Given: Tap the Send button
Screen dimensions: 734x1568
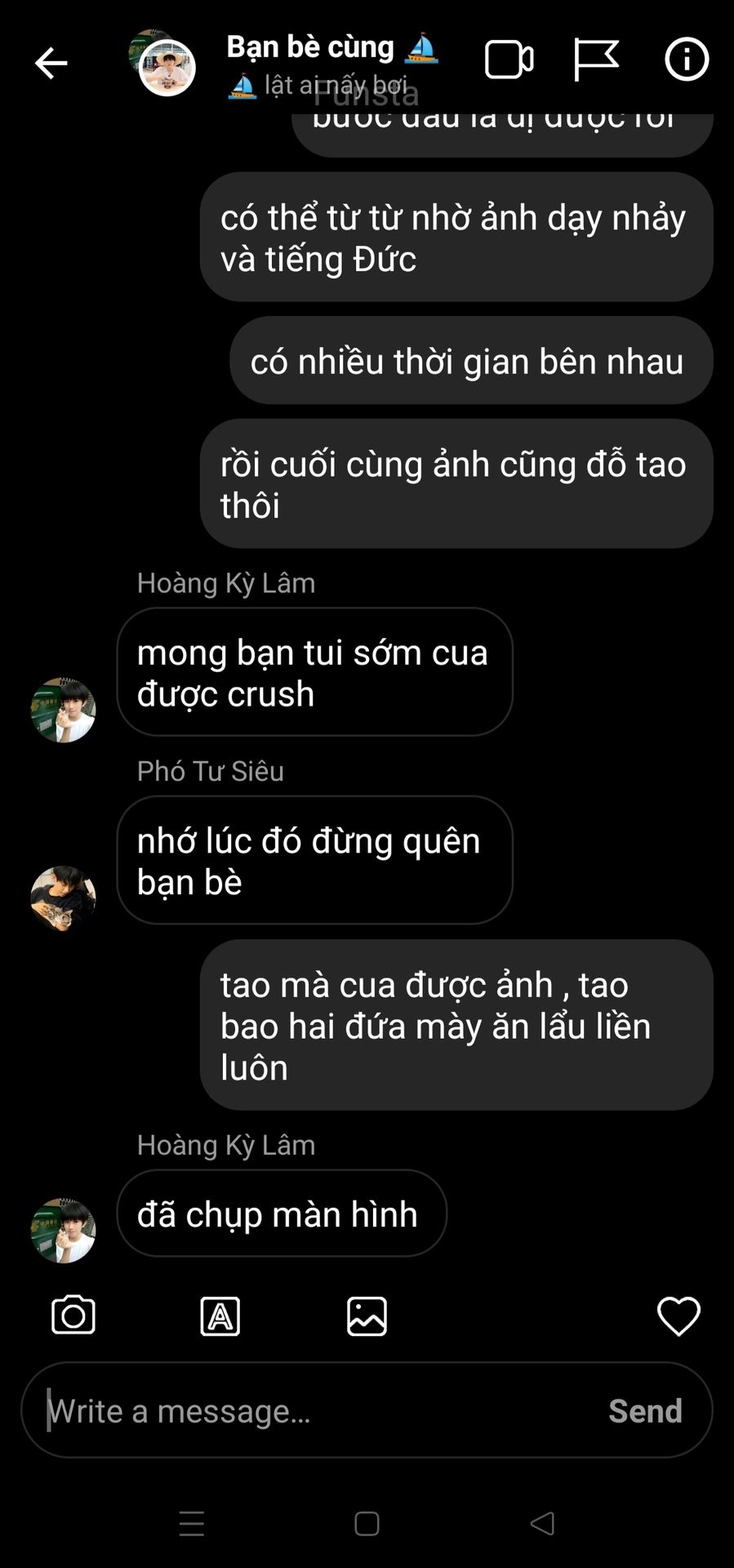Looking at the screenshot, I should pyautogui.click(x=645, y=1411).
